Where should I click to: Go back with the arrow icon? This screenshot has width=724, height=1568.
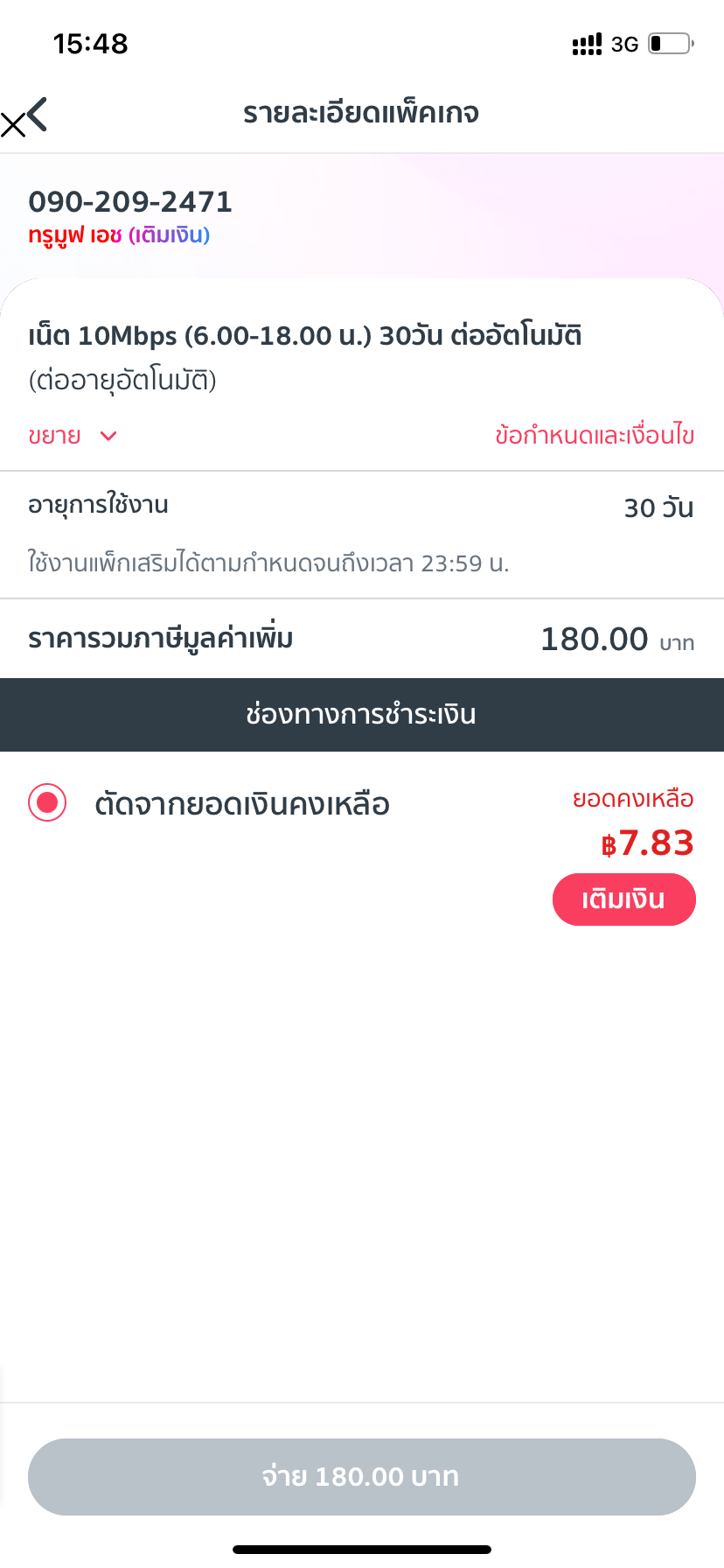(37, 114)
